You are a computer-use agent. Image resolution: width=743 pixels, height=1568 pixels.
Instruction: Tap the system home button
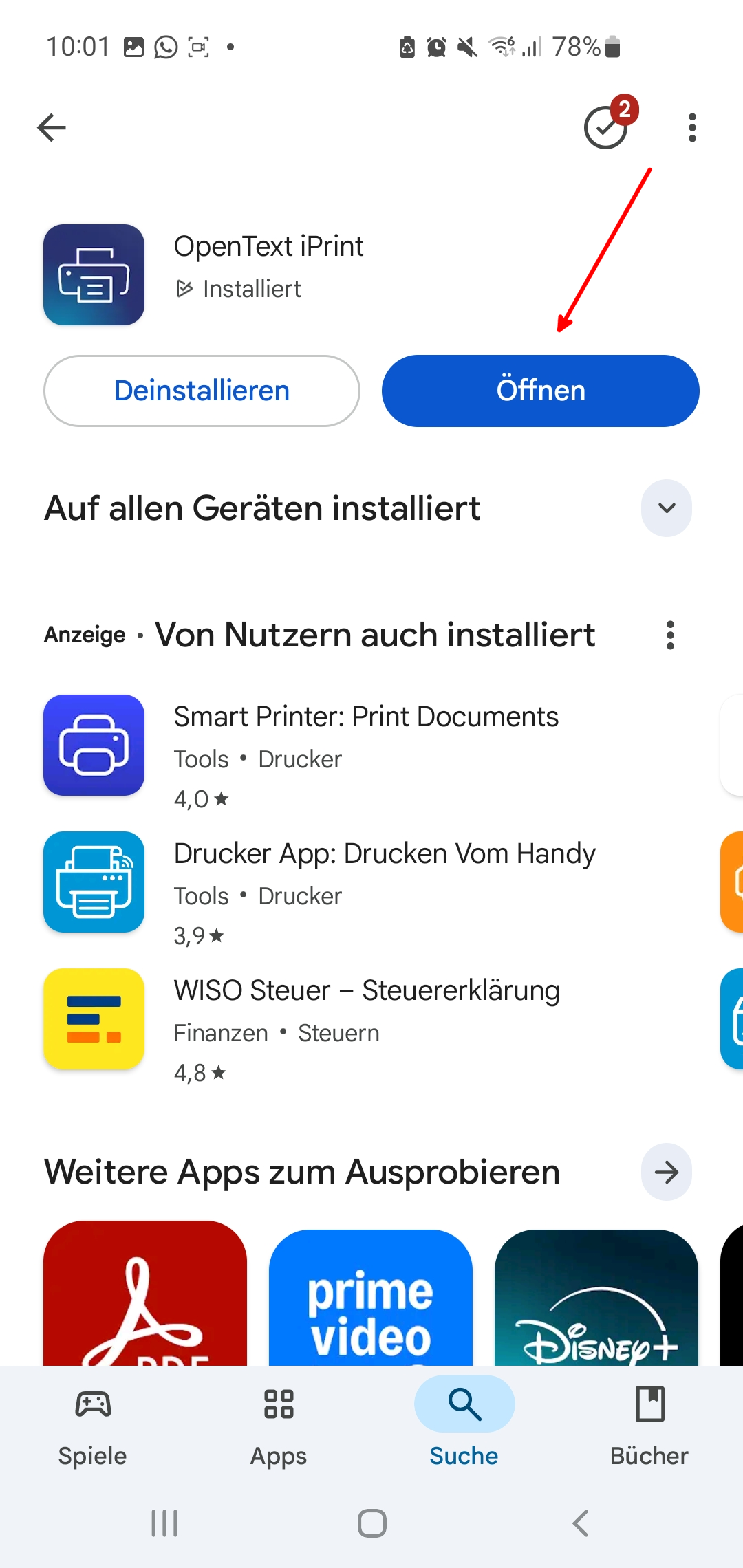tap(371, 1523)
